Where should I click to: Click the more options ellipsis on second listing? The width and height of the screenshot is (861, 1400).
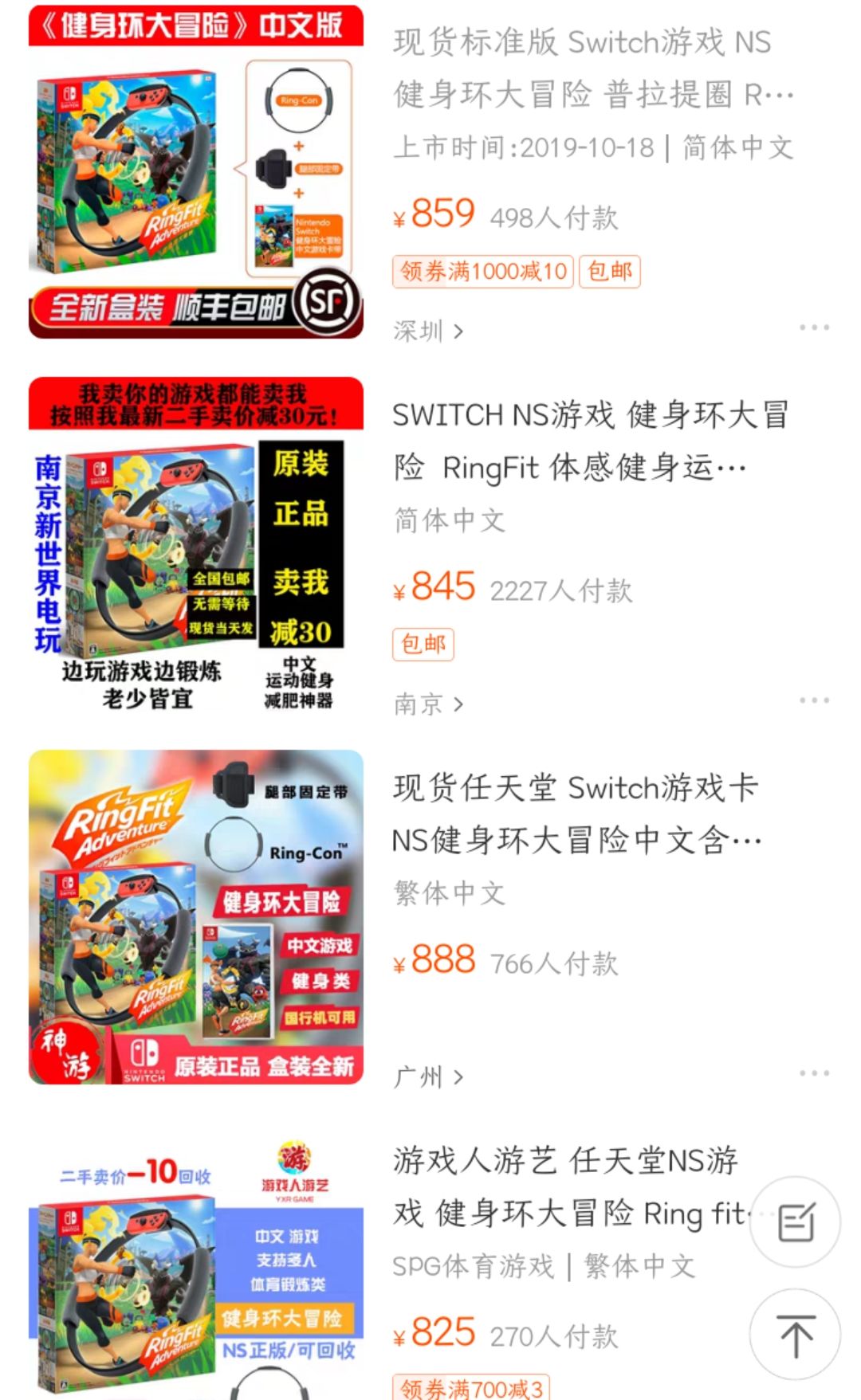click(813, 700)
